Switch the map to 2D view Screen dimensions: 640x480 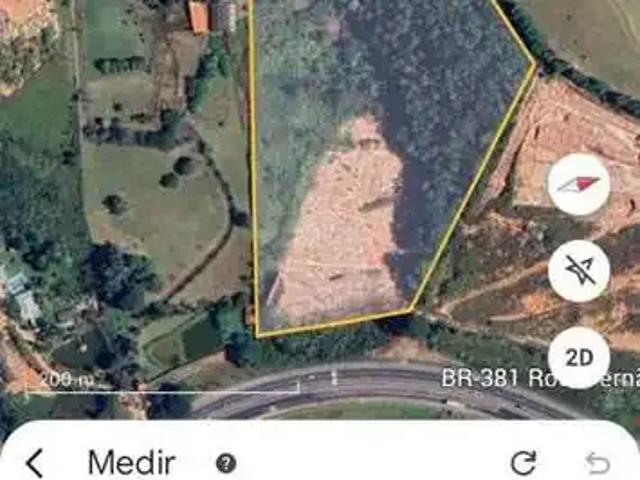point(579,357)
